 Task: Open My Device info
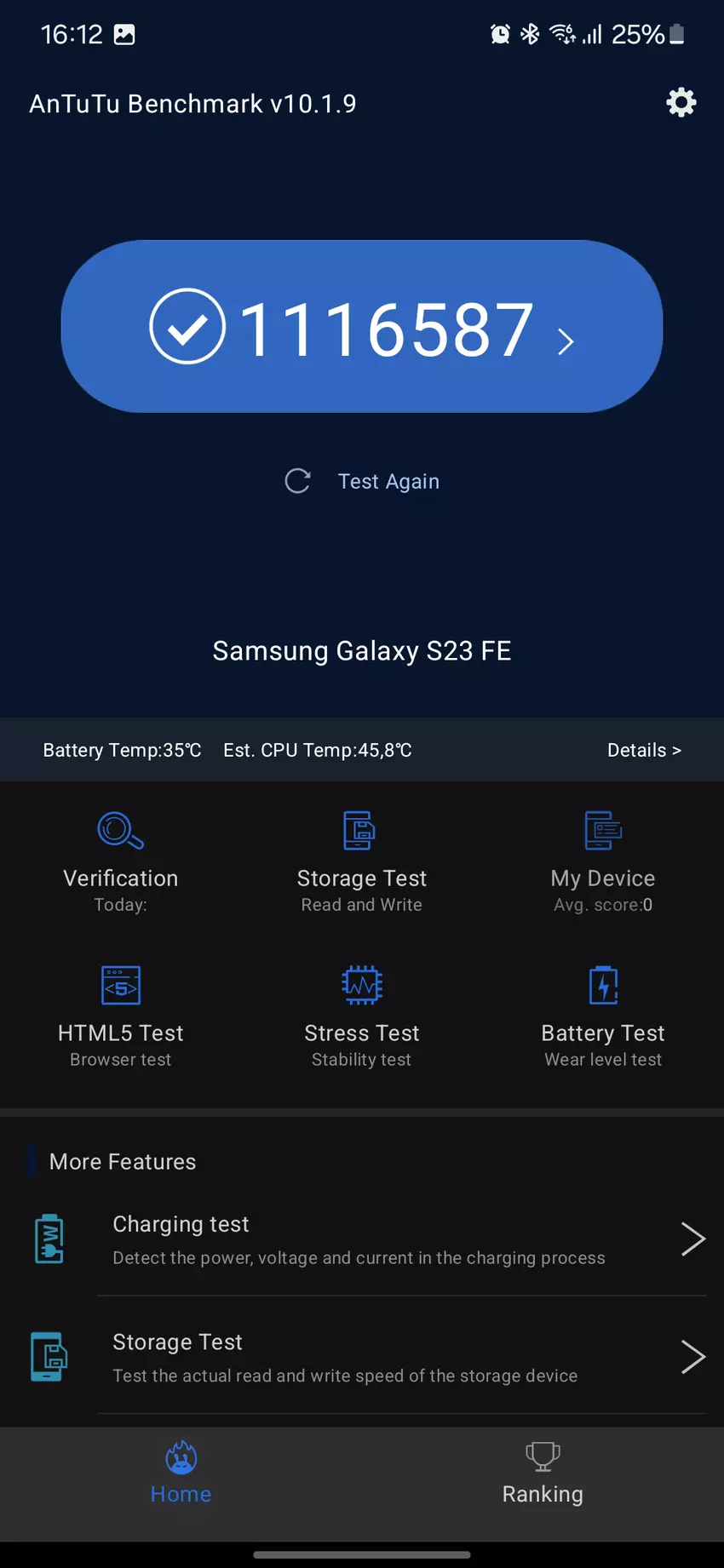point(603,861)
